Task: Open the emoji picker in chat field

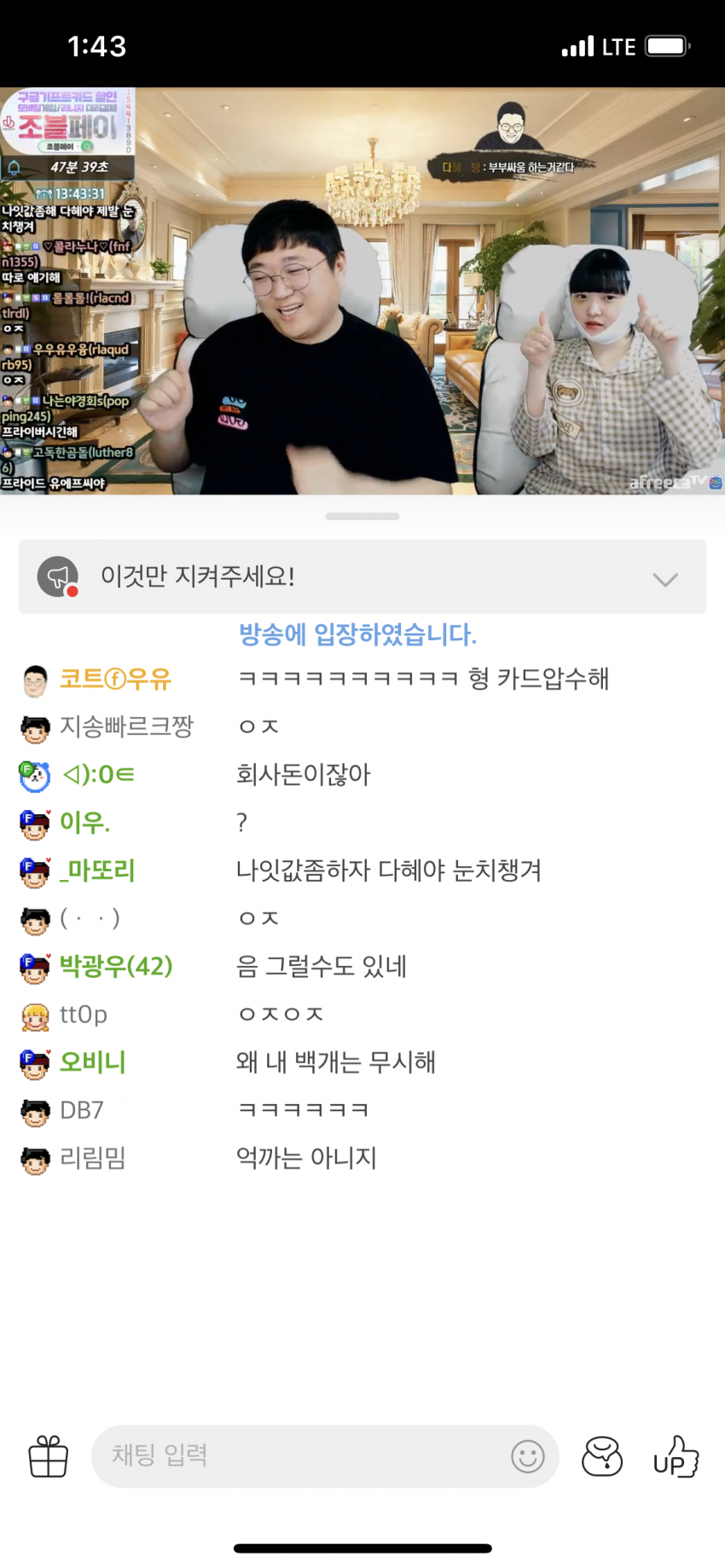Action: click(x=527, y=1456)
